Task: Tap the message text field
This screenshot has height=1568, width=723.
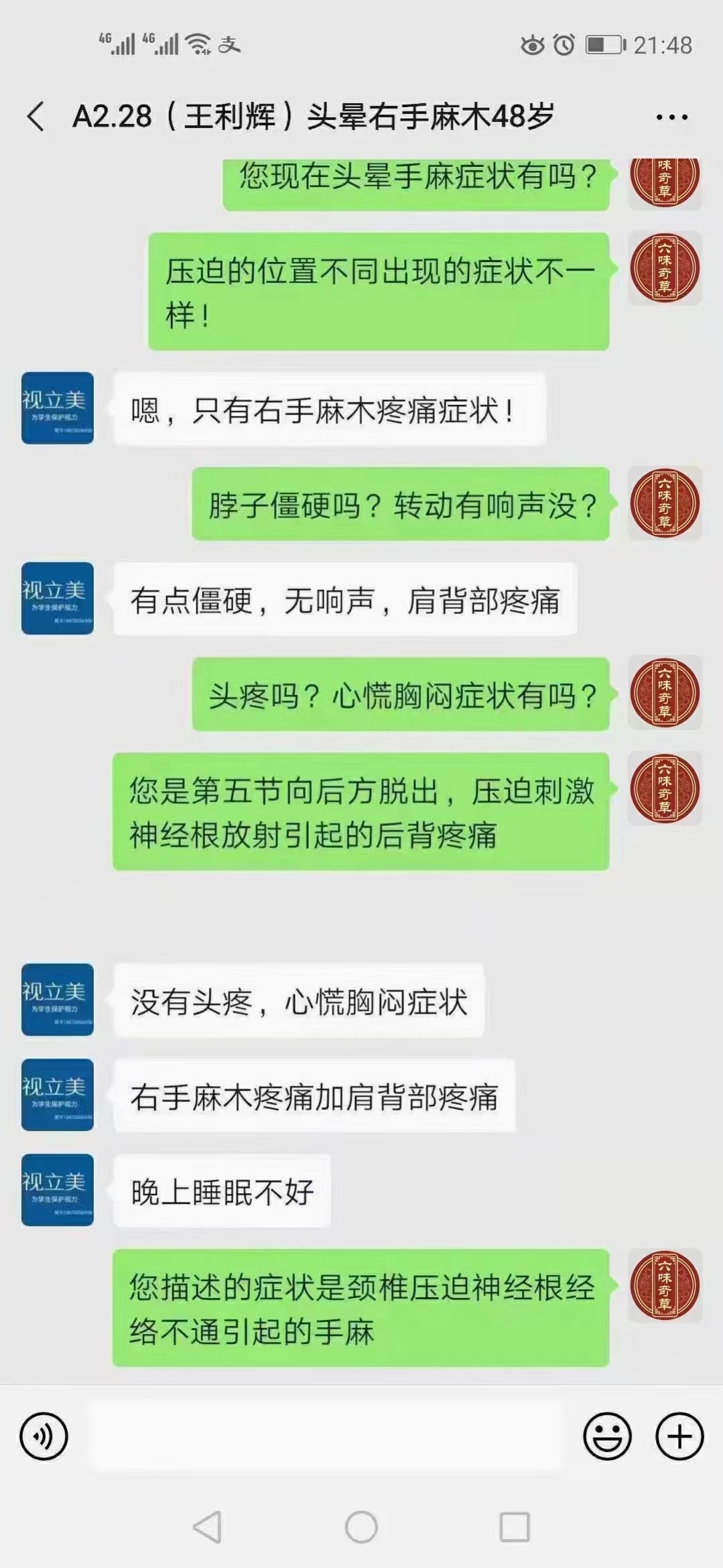Action: click(326, 1436)
